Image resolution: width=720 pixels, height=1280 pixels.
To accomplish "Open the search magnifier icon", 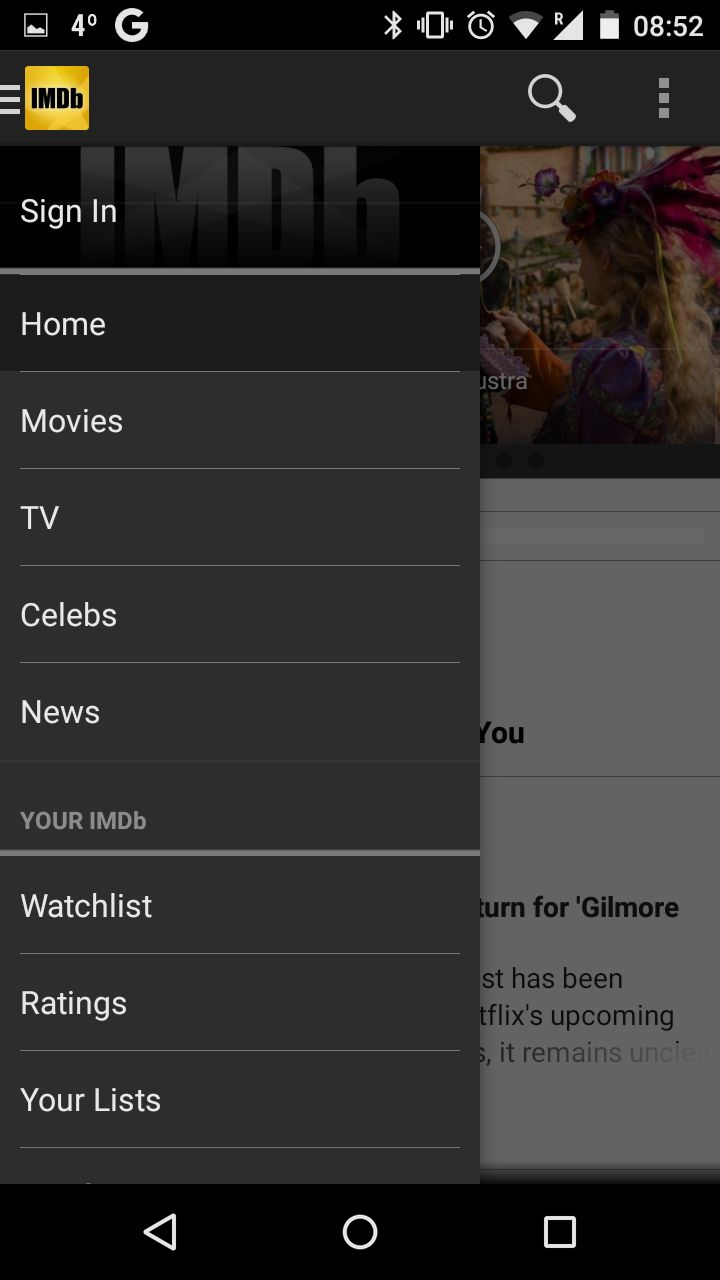I will click(x=551, y=98).
